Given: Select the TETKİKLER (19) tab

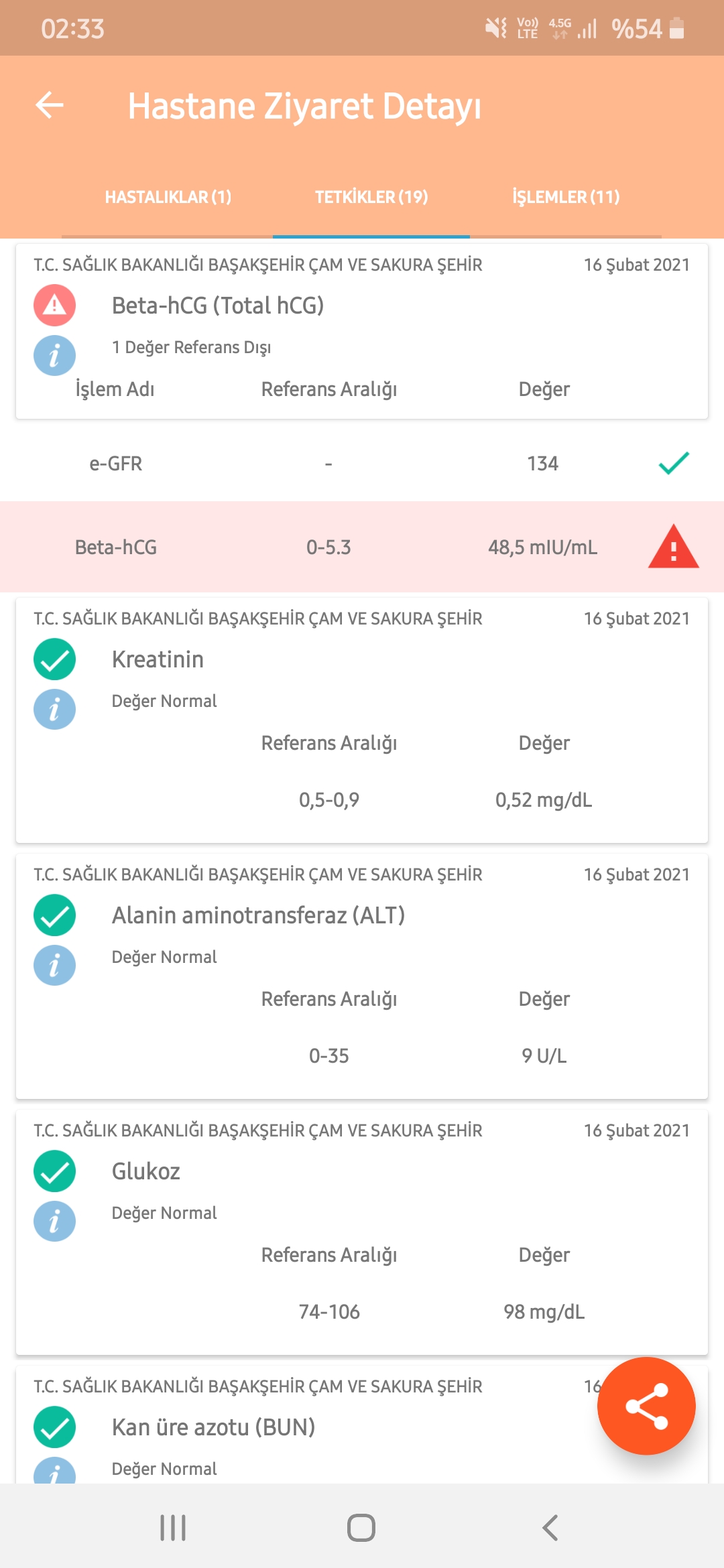Looking at the screenshot, I should [x=371, y=197].
